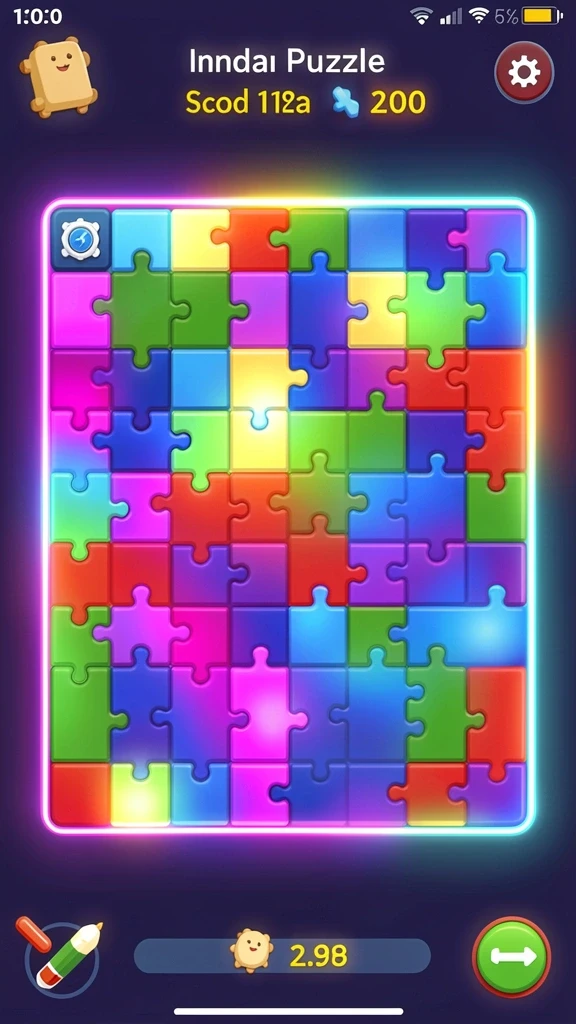Open the settings gear

tap(524, 73)
